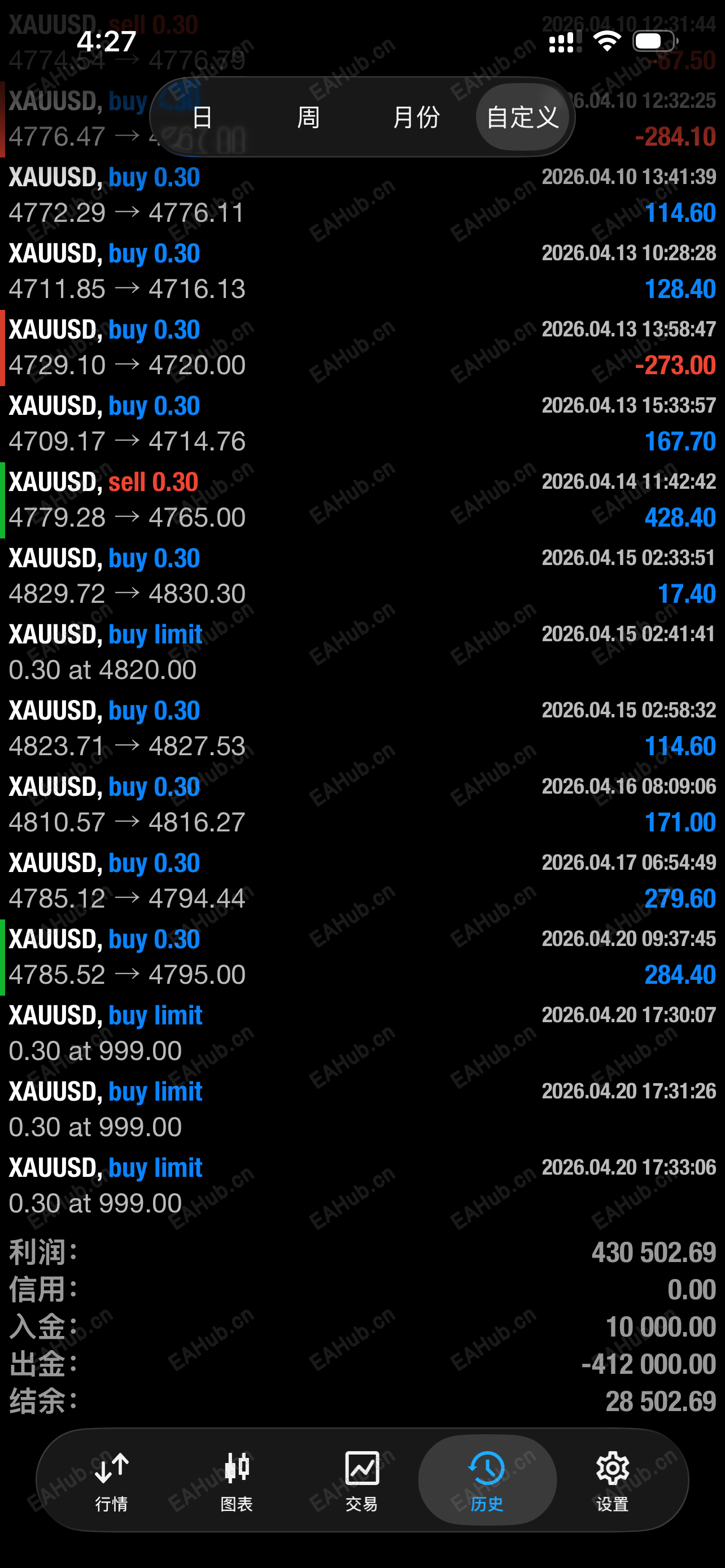
Task: Select the trade dated 2026.04.13 with -273.00 loss
Action: pos(362,347)
